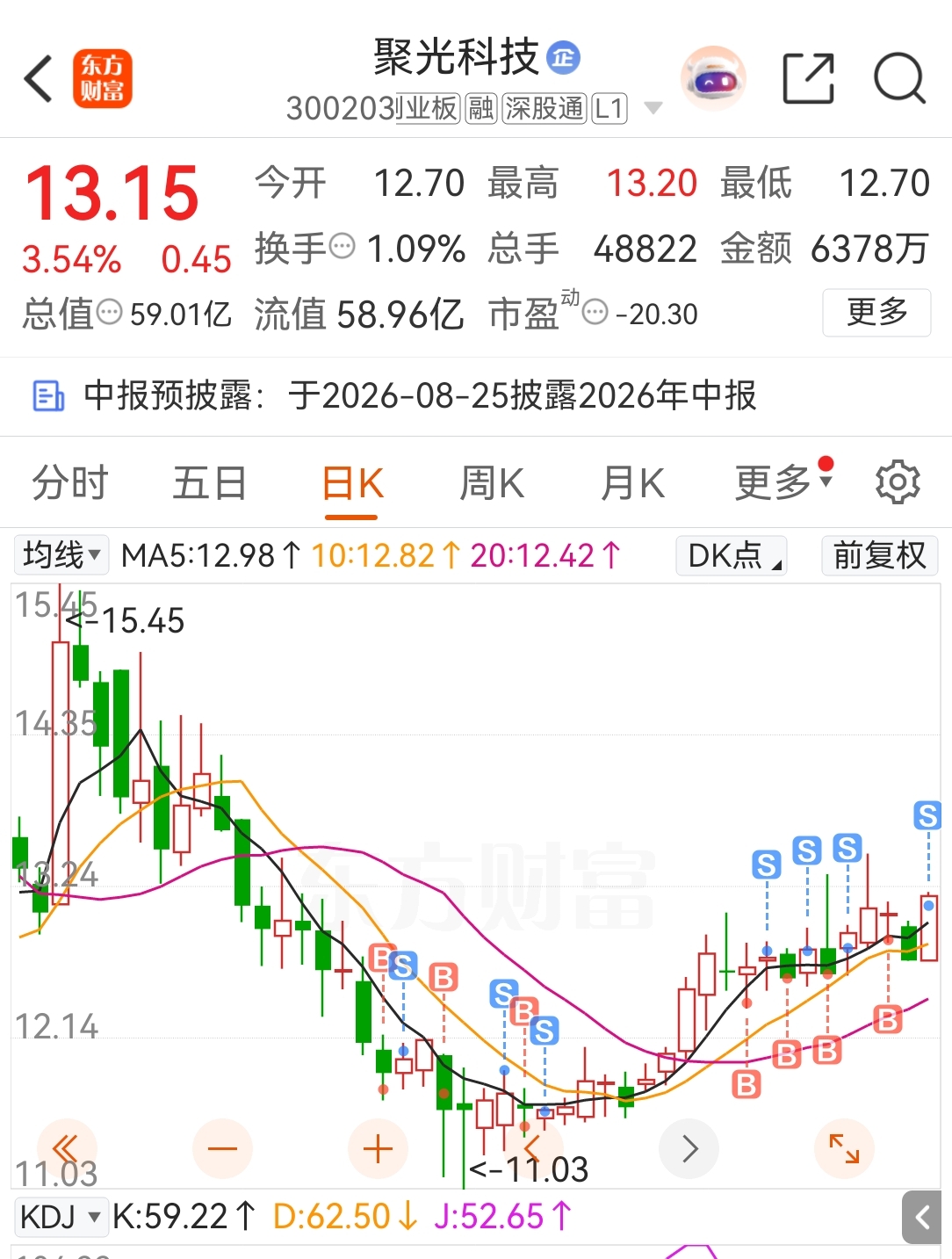
Task: Open the robot assistant avatar
Action: 713,78
